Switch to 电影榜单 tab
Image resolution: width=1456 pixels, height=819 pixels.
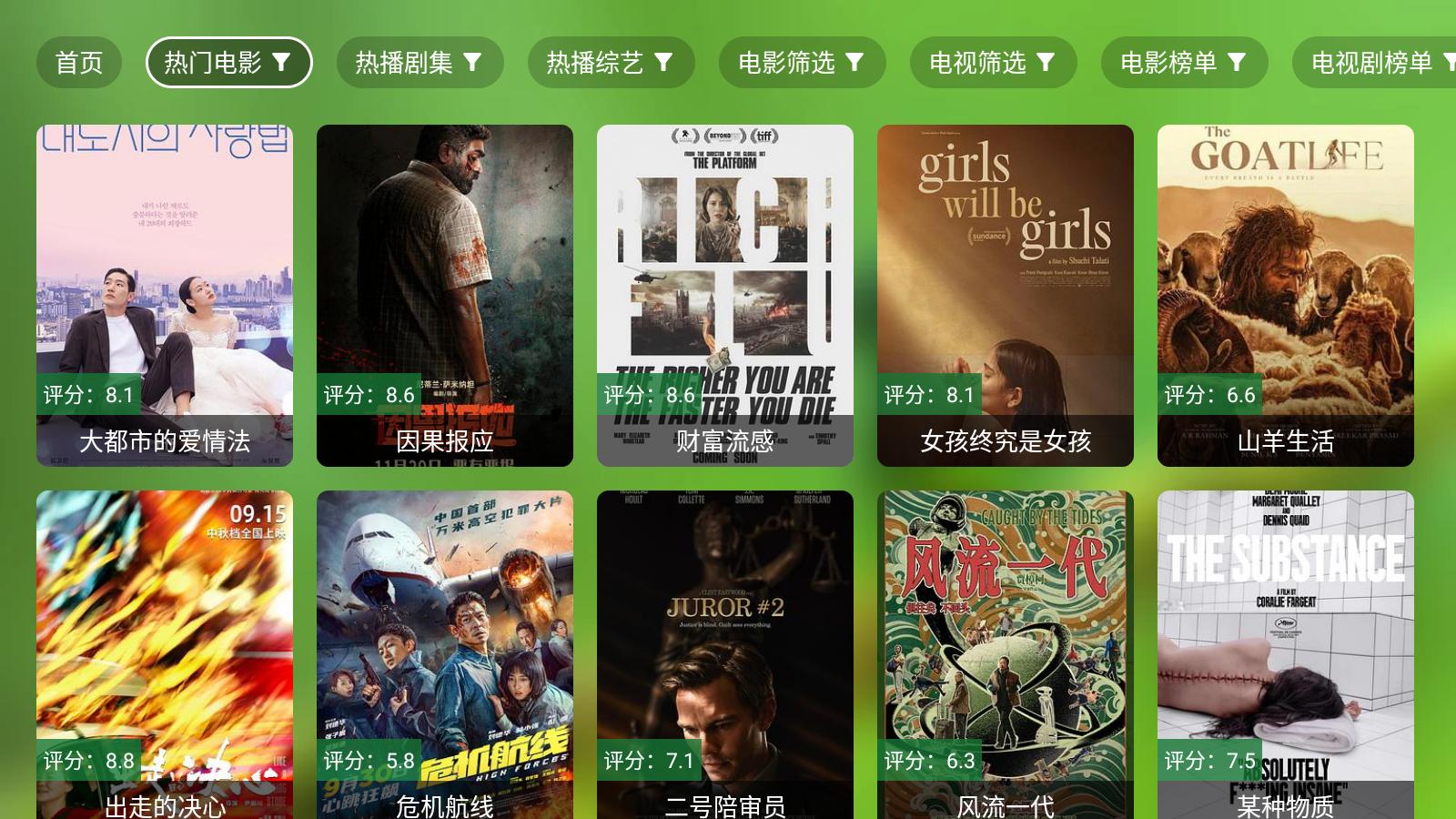coord(1184,62)
